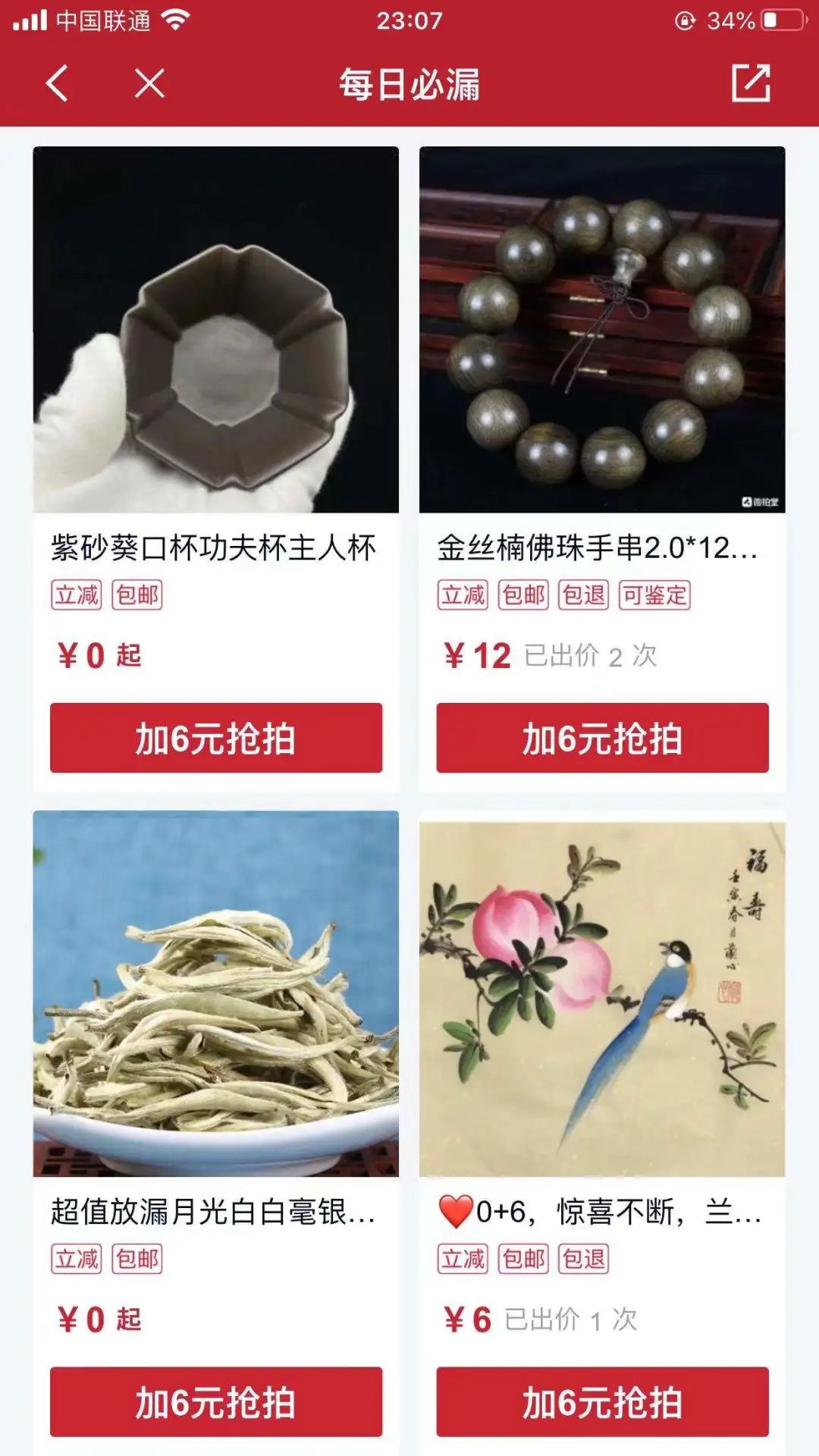
Task: Go back using the header arrow
Action: 58,83
